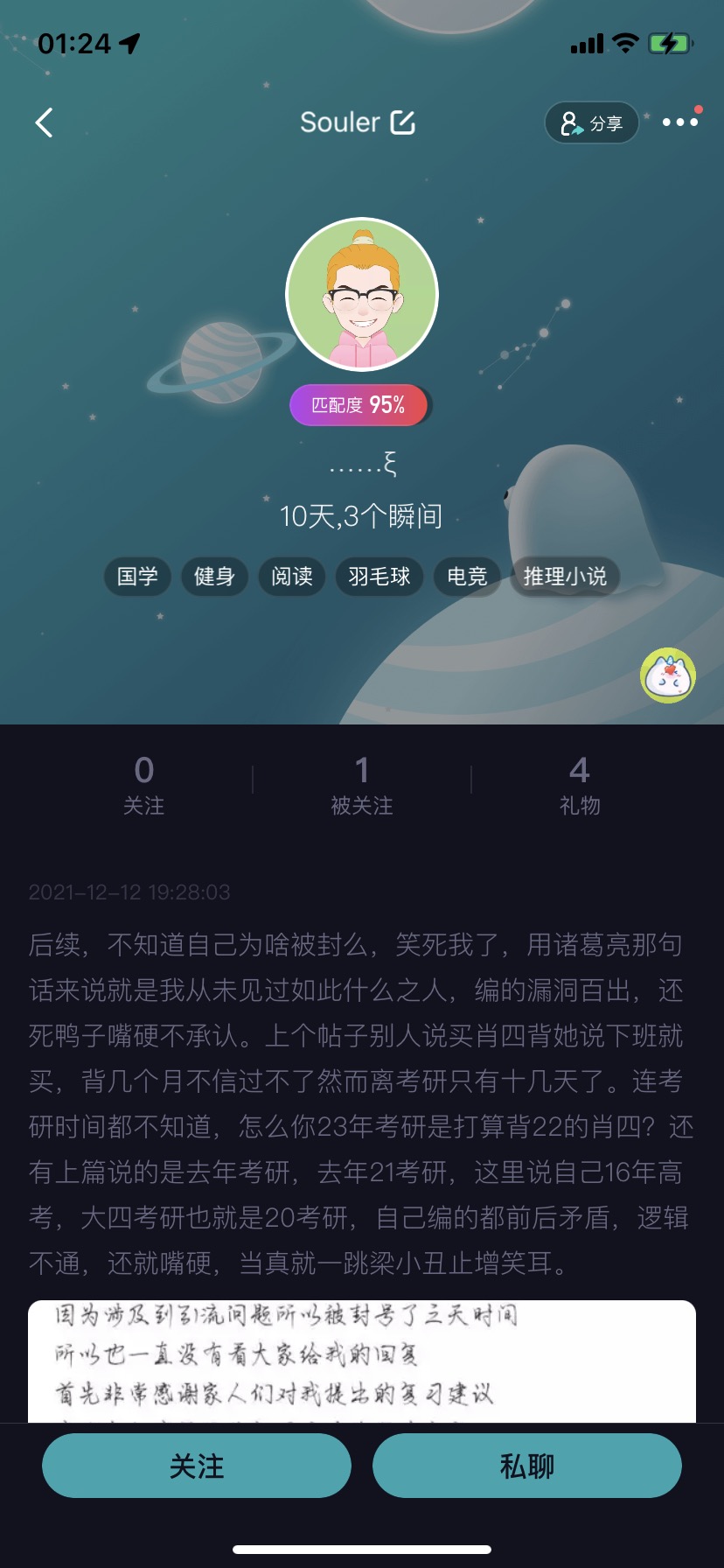Select the 阅读 interest tag
Screen dimensions: 724x1568
[x=292, y=577]
